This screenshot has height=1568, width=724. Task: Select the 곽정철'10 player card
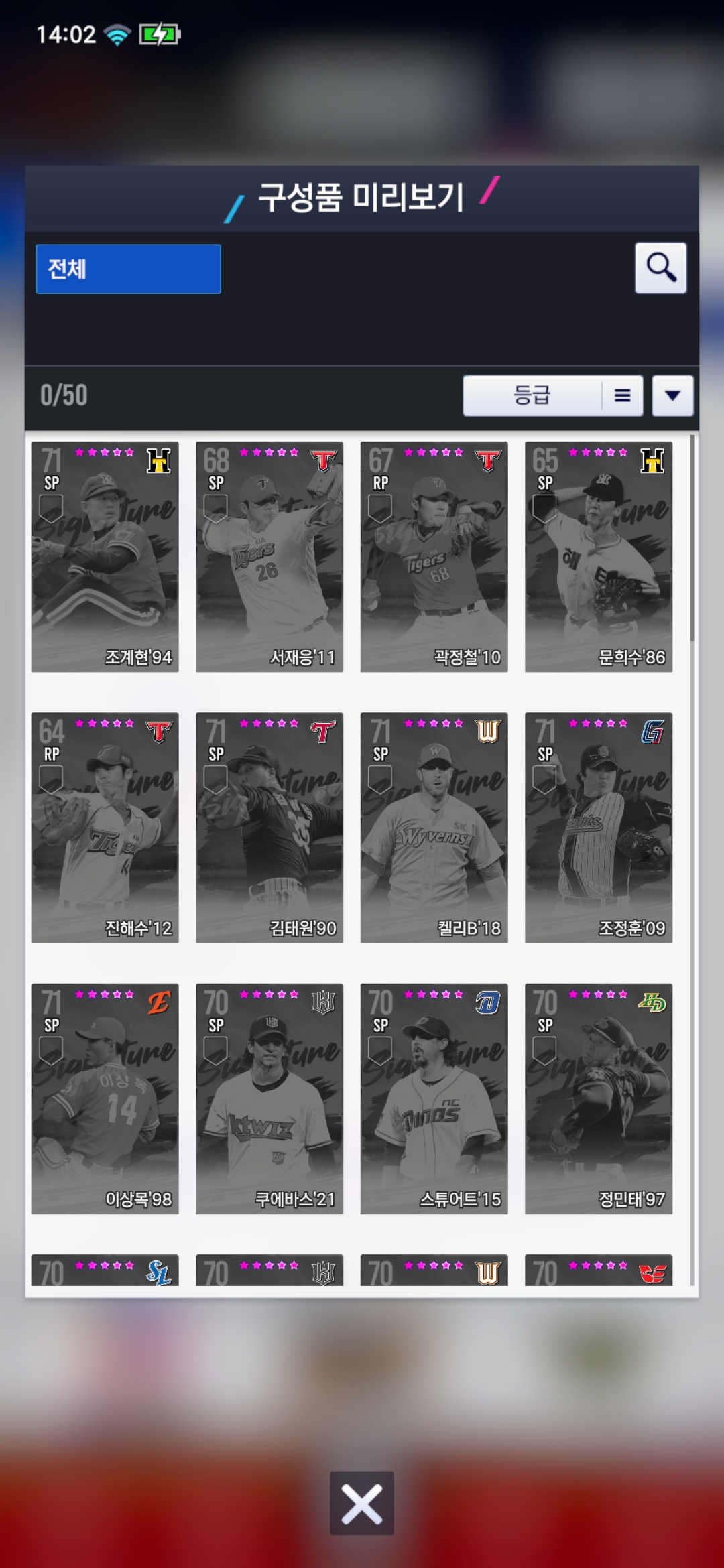coord(434,557)
